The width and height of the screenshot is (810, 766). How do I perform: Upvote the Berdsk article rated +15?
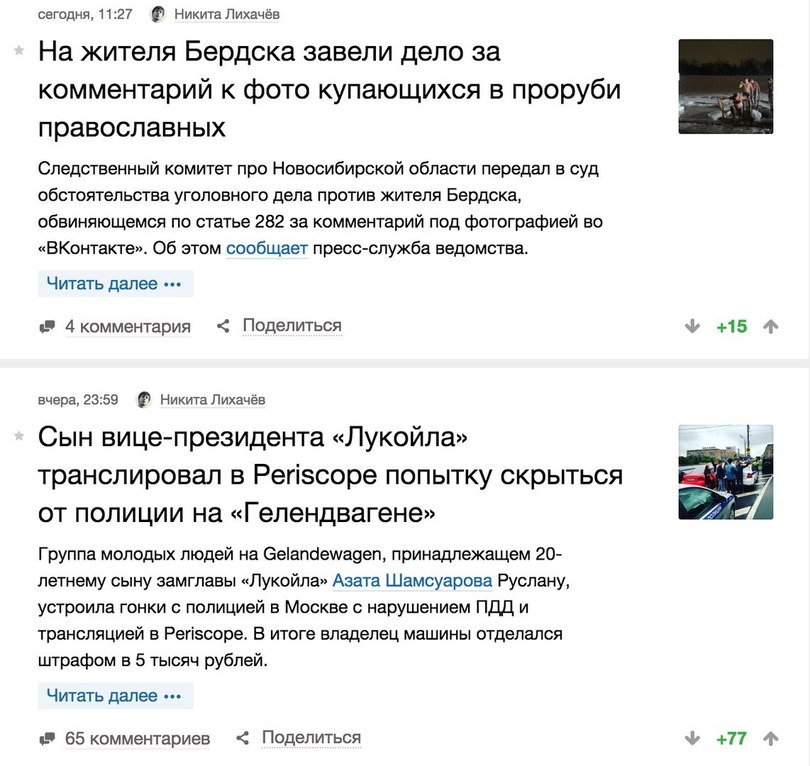(x=770, y=326)
